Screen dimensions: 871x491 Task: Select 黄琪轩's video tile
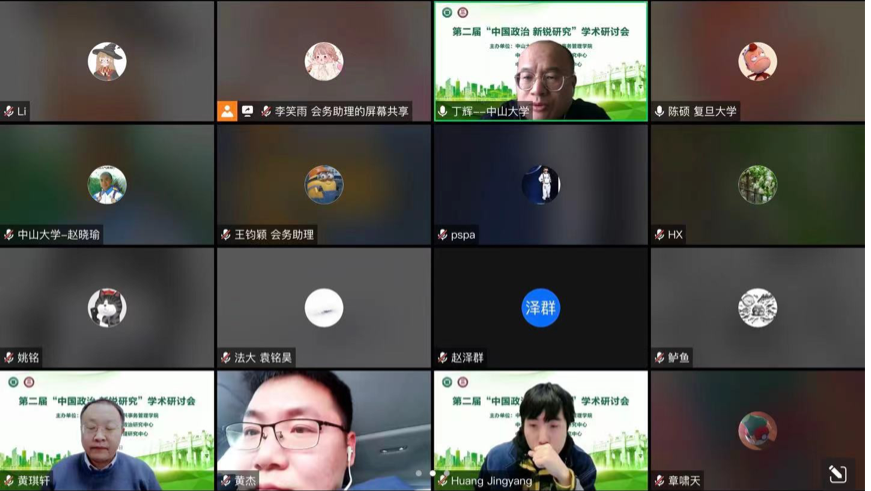click(107, 430)
